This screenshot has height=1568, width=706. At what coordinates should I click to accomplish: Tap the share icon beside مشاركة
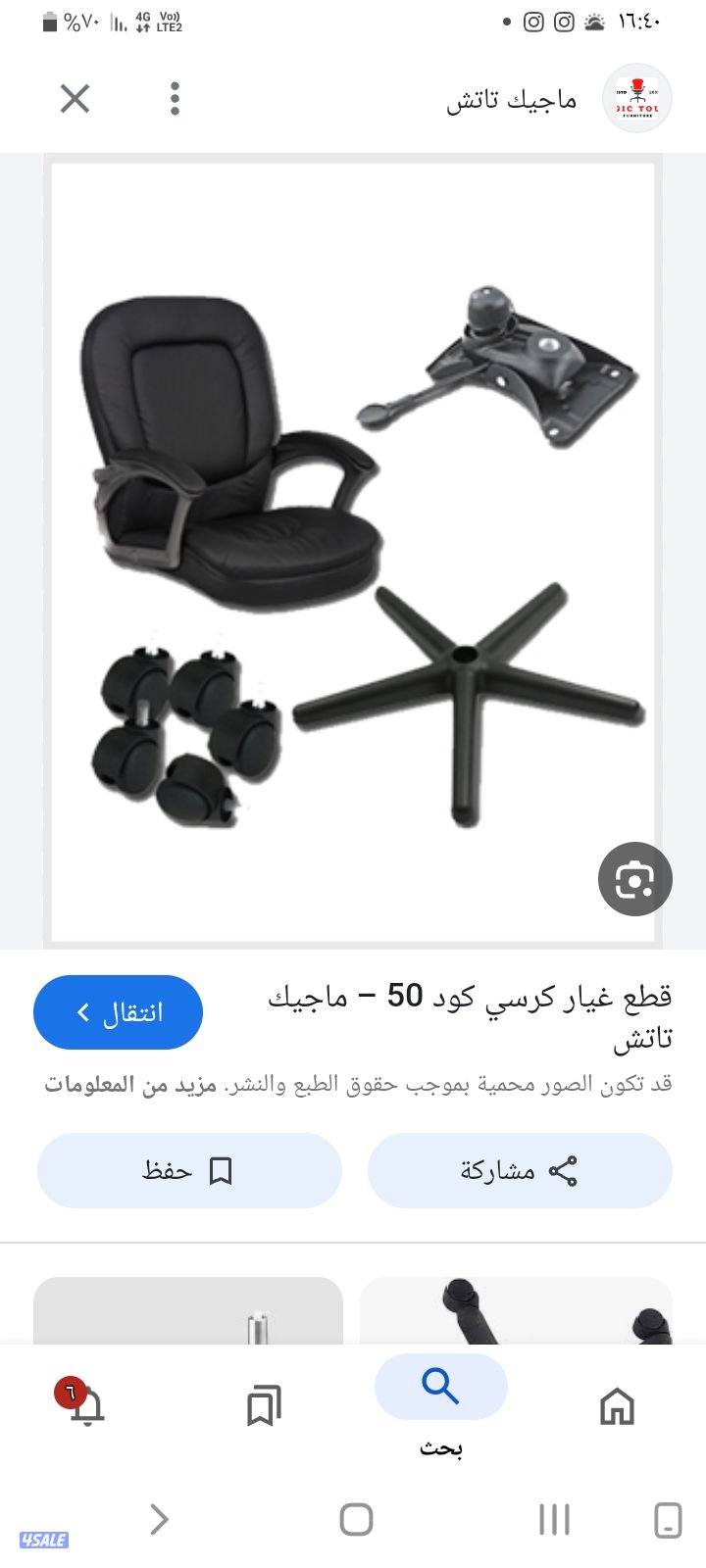(564, 1169)
